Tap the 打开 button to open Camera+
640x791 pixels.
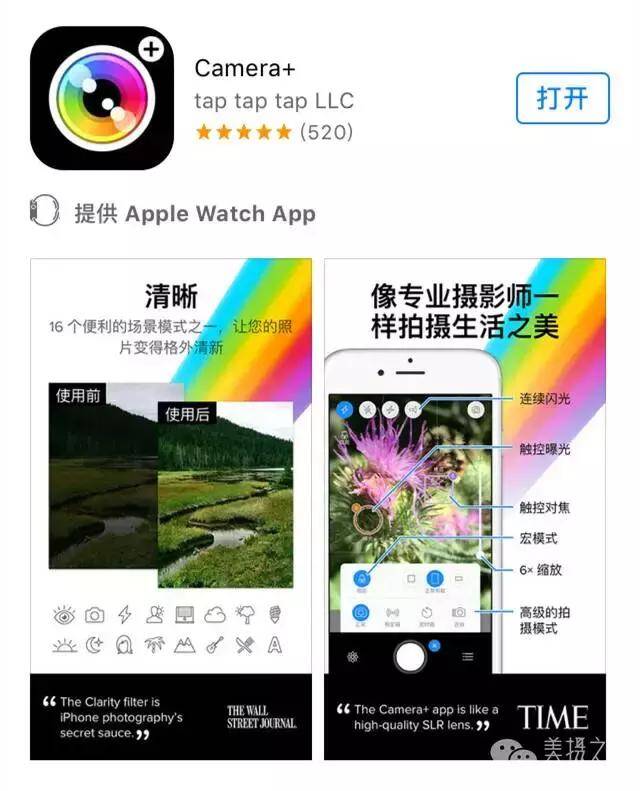(562, 99)
